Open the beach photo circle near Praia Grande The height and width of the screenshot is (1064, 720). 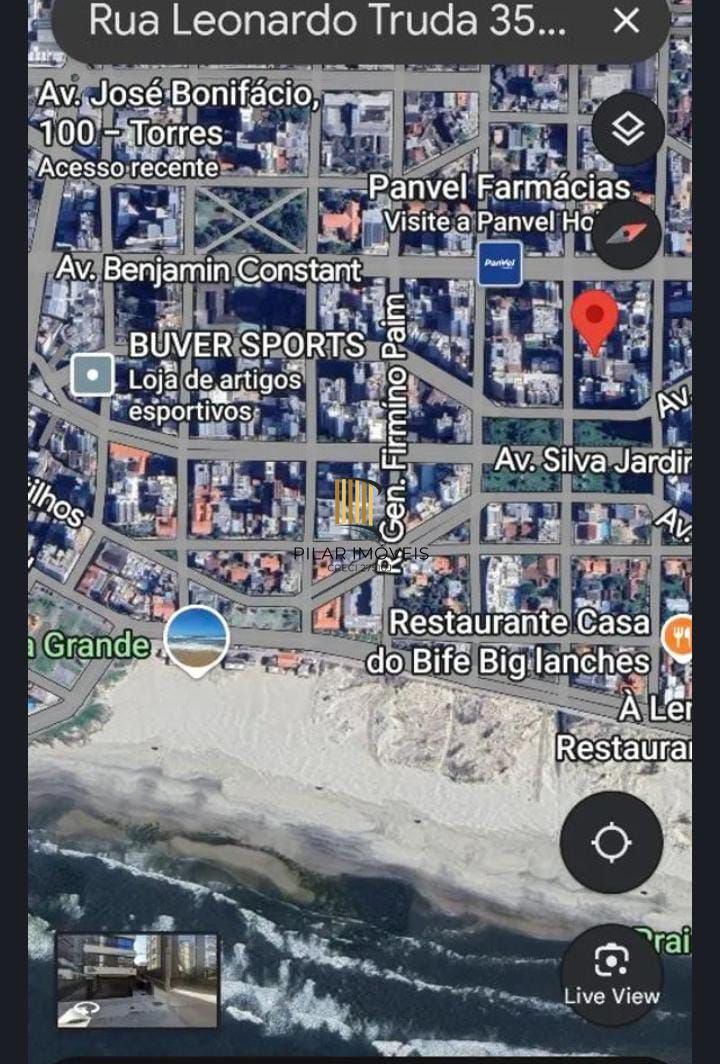point(196,639)
